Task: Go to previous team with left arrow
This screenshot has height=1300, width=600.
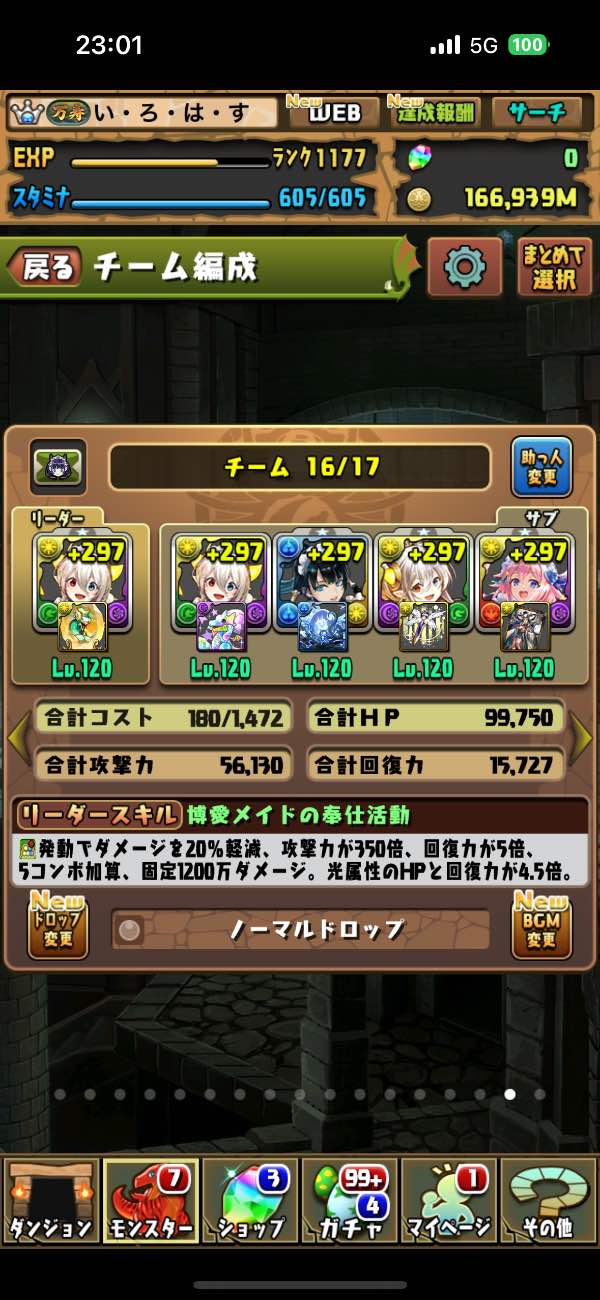Action: click(17, 738)
